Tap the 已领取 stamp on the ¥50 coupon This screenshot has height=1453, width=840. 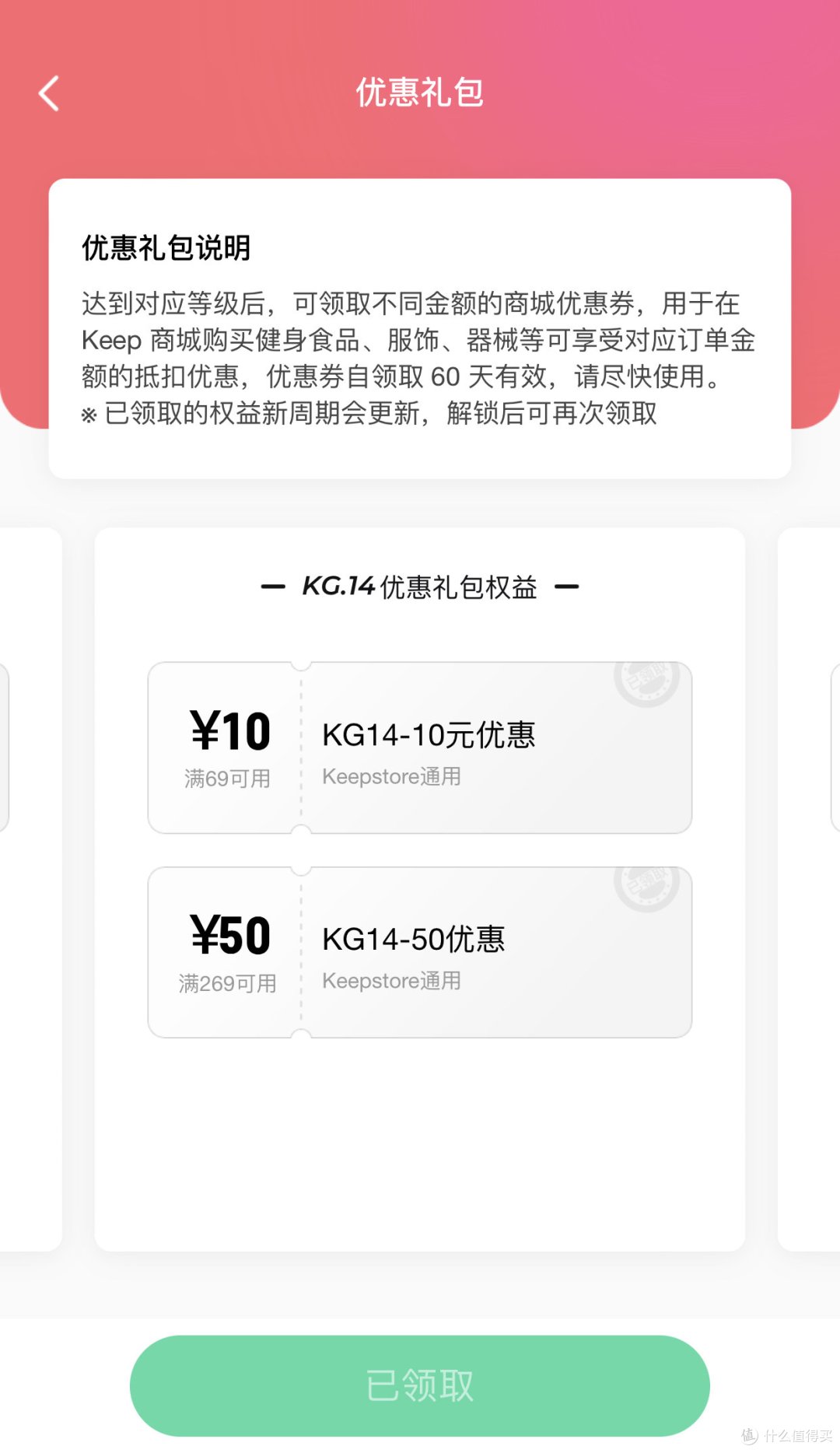pyautogui.click(x=647, y=891)
